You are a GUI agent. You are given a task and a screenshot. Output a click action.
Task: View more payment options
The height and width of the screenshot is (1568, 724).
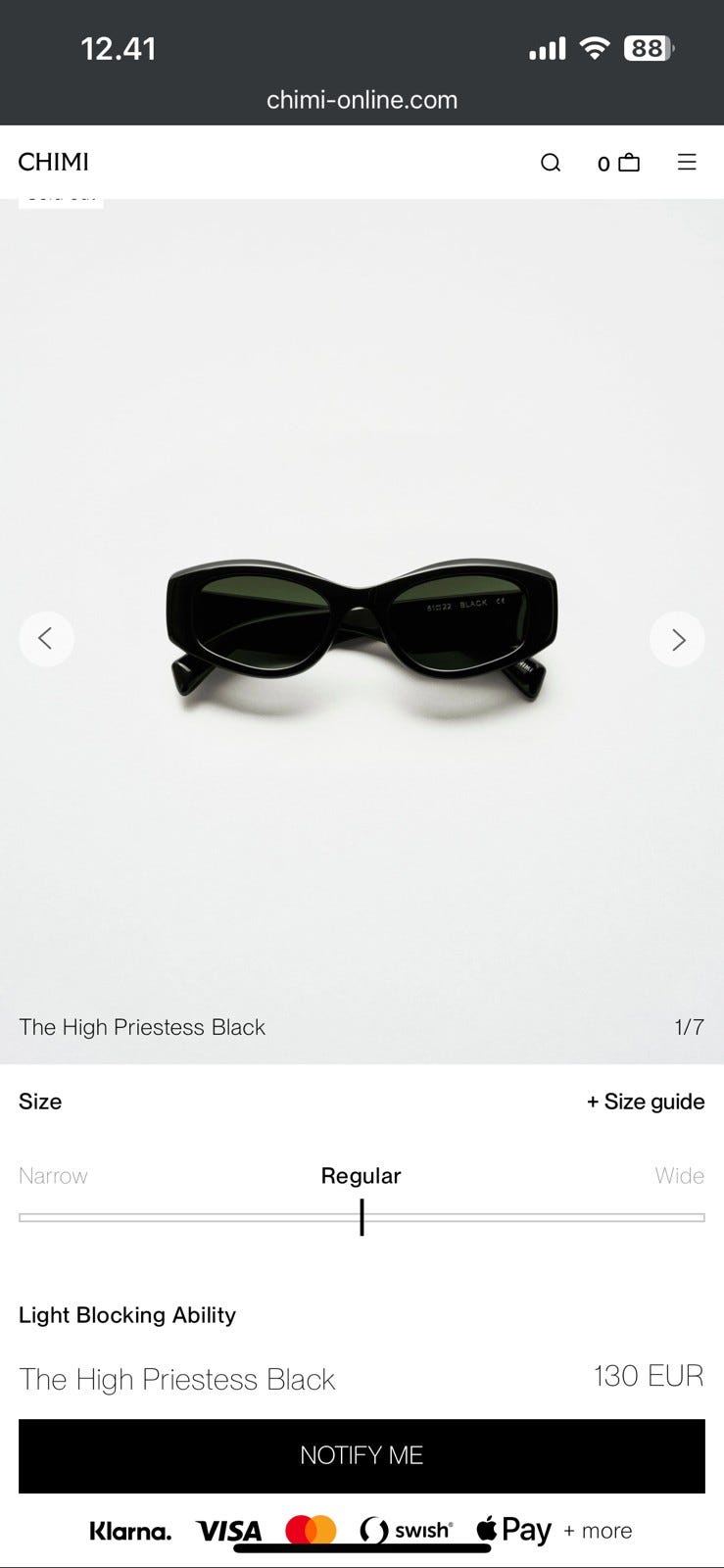tap(598, 1531)
